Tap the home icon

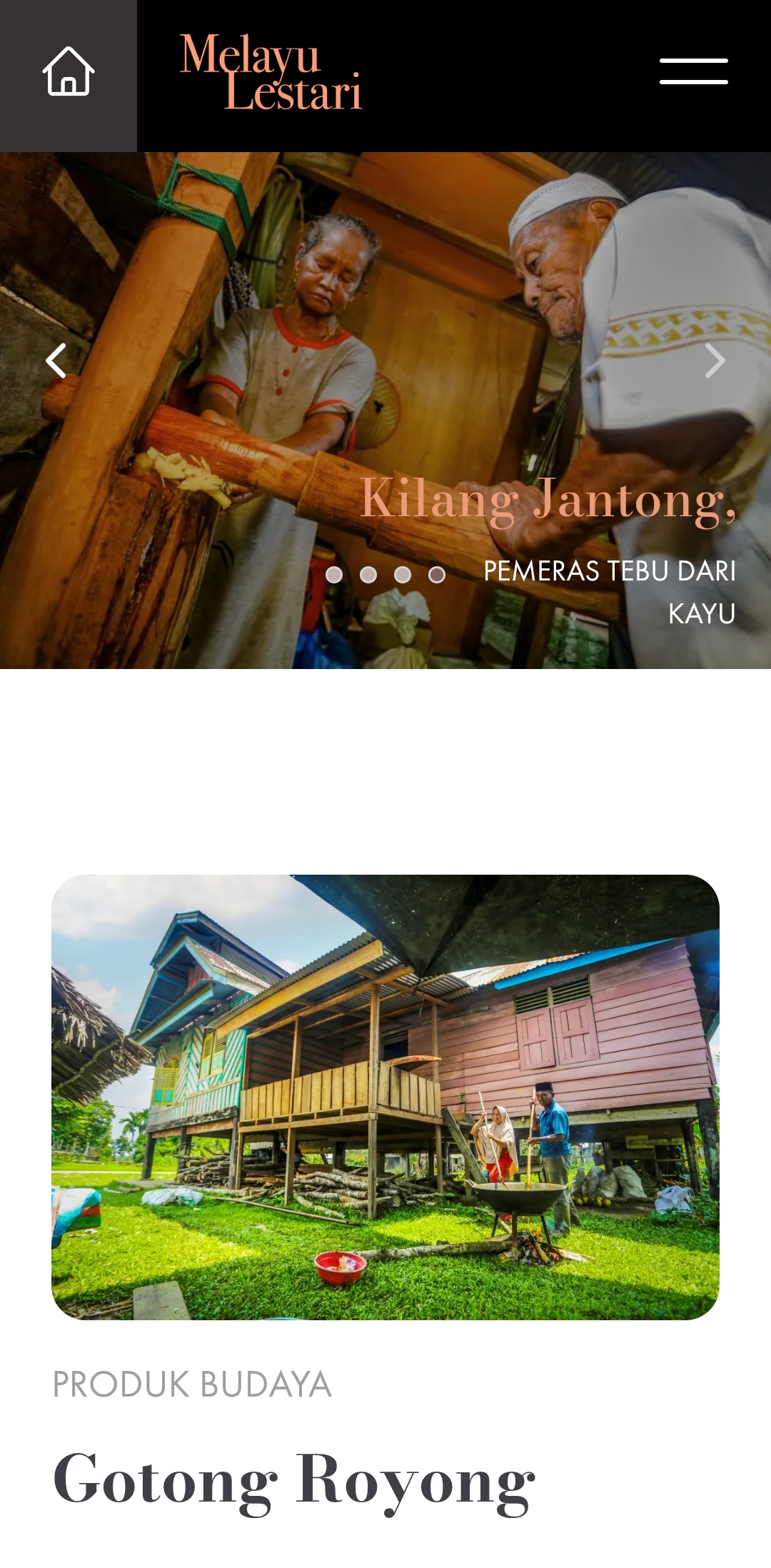[x=69, y=72]
